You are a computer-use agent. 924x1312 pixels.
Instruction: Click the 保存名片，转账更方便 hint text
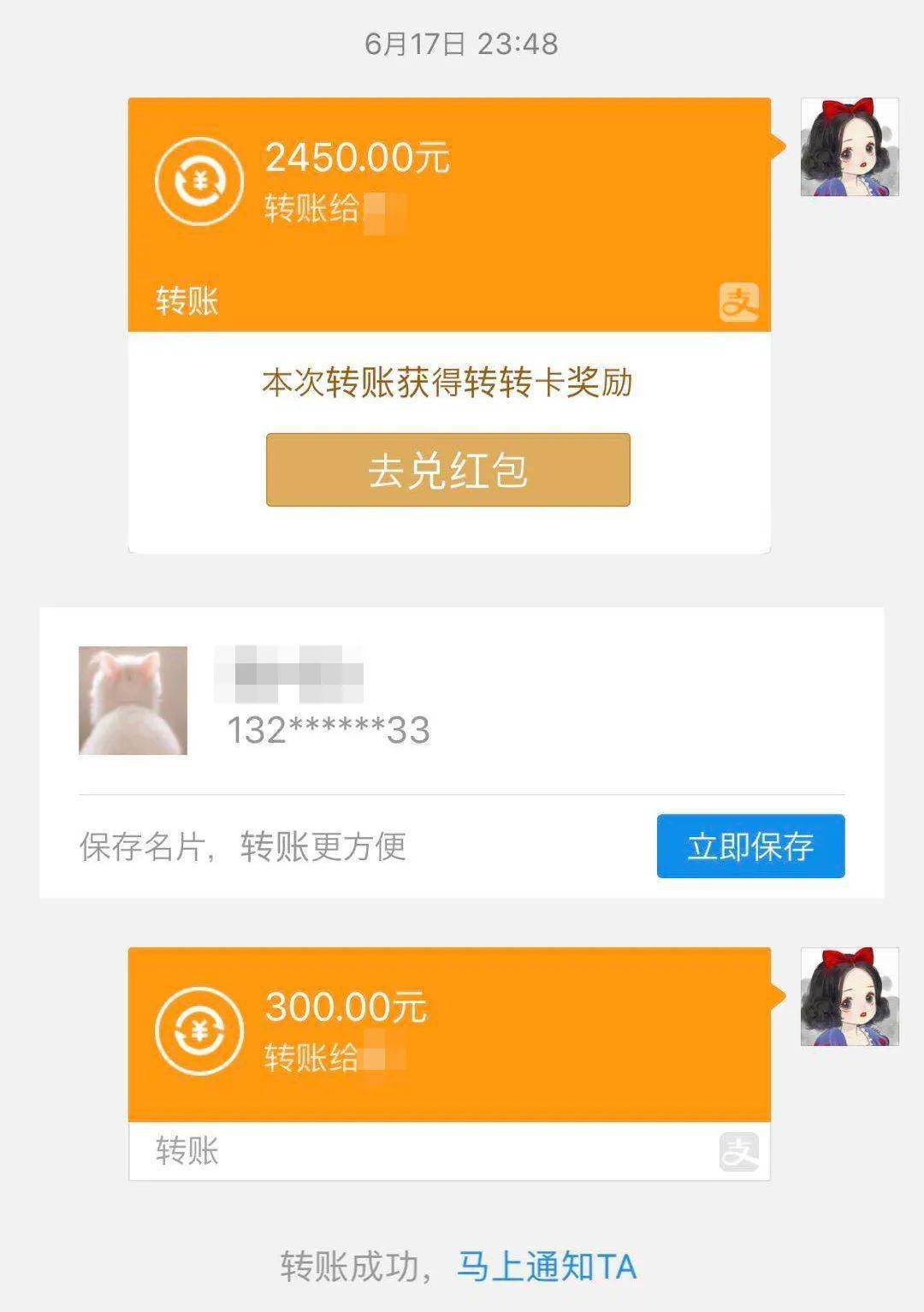point(244,844)
